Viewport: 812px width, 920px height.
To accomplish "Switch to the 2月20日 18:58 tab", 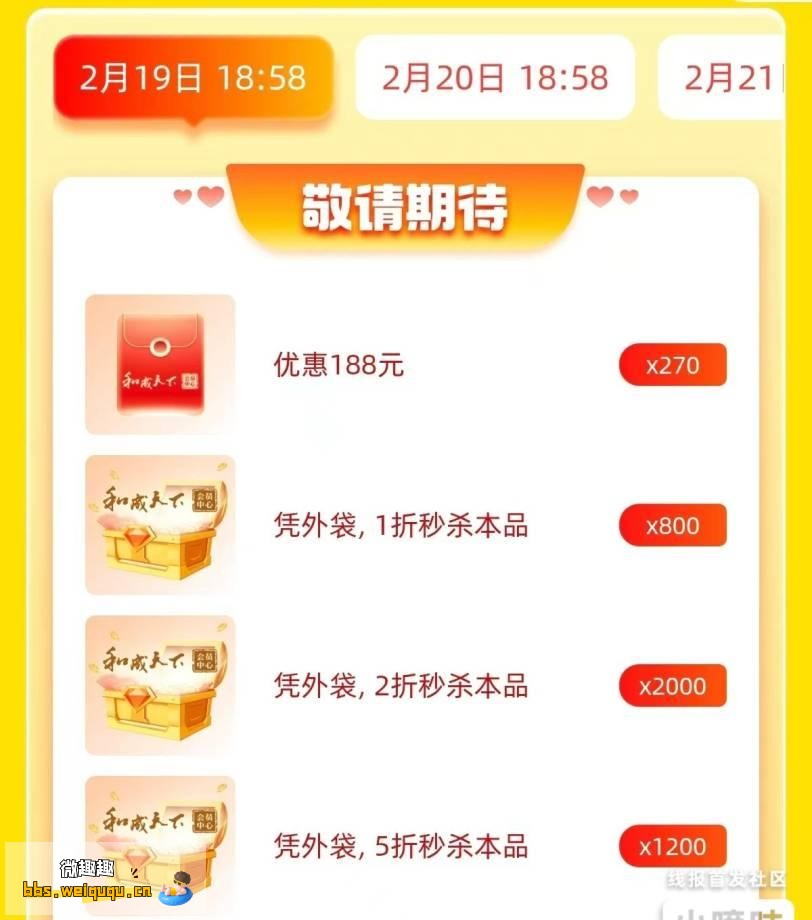I will coord(494,73).
